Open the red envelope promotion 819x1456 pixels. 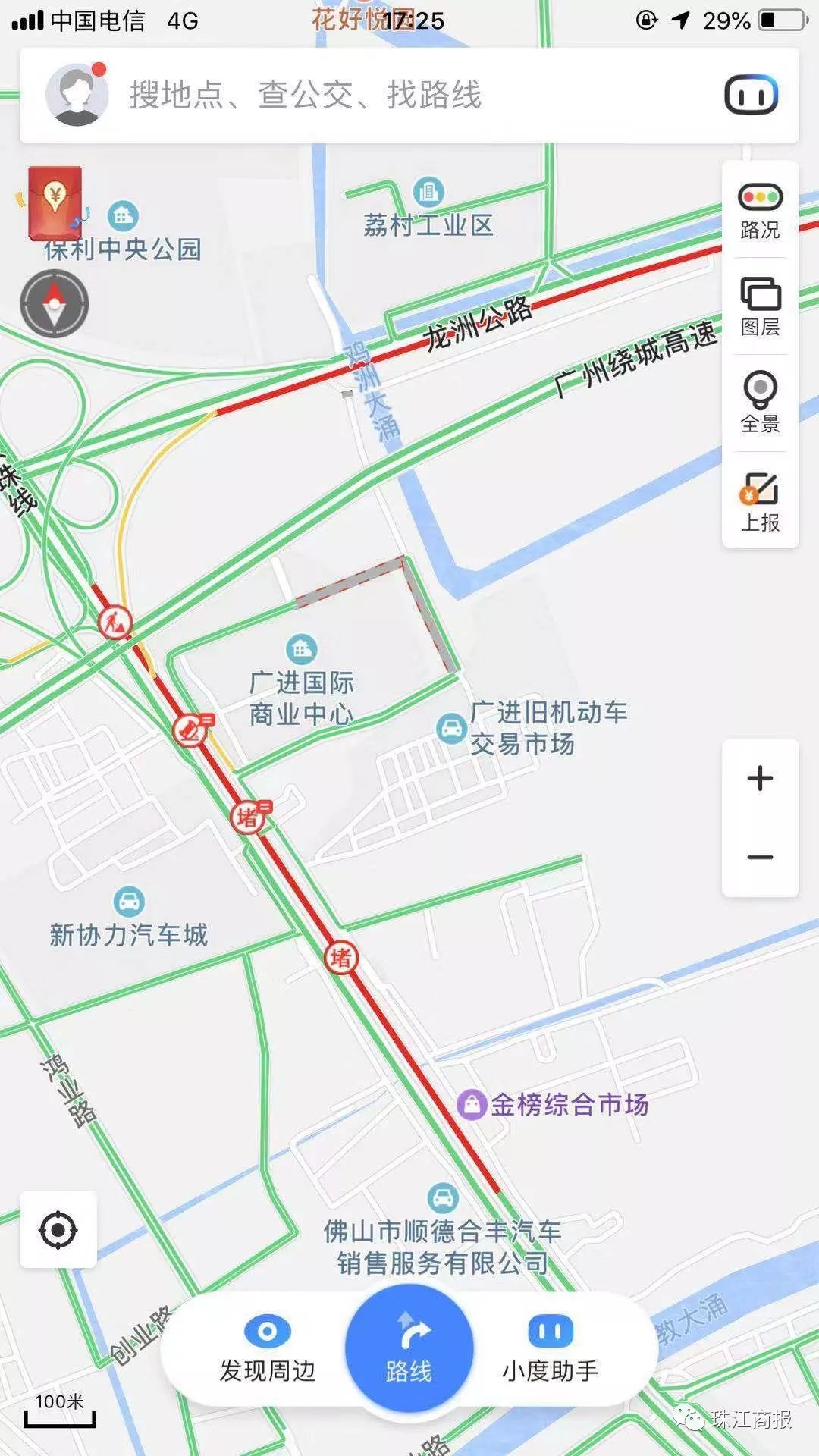click(54, 203)
